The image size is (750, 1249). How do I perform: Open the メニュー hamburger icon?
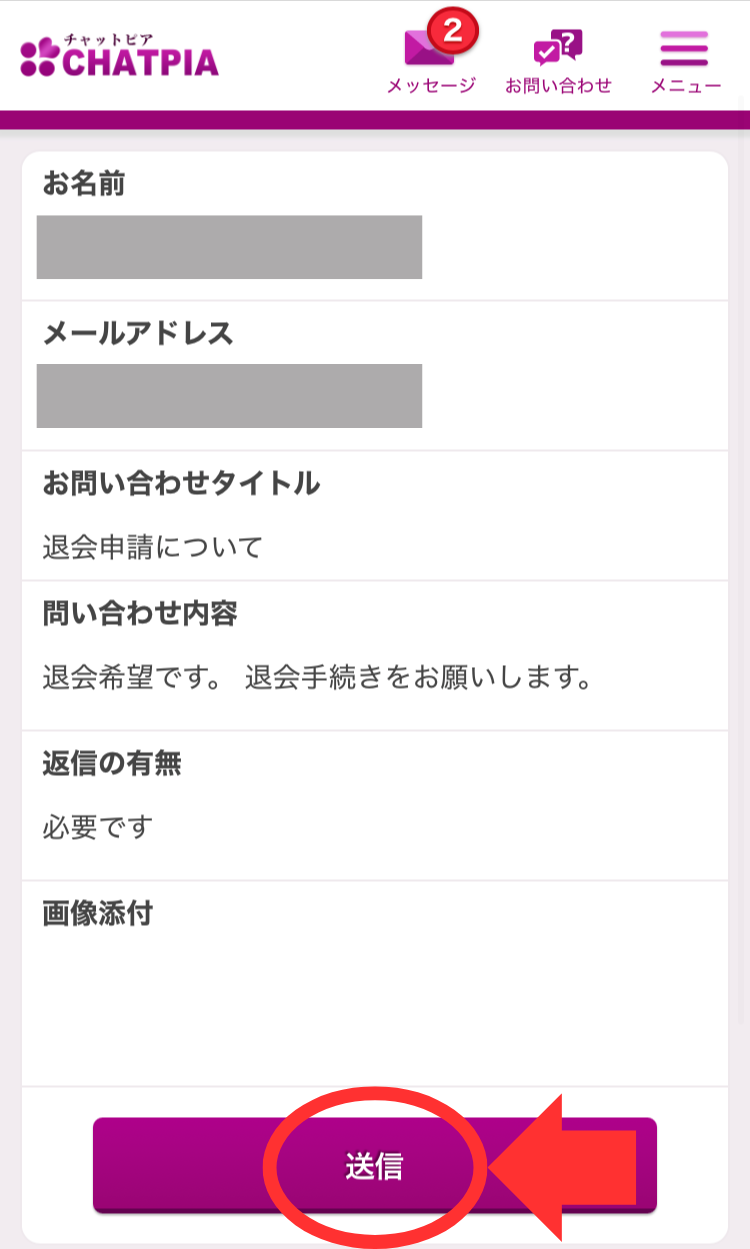pos(683,48)
